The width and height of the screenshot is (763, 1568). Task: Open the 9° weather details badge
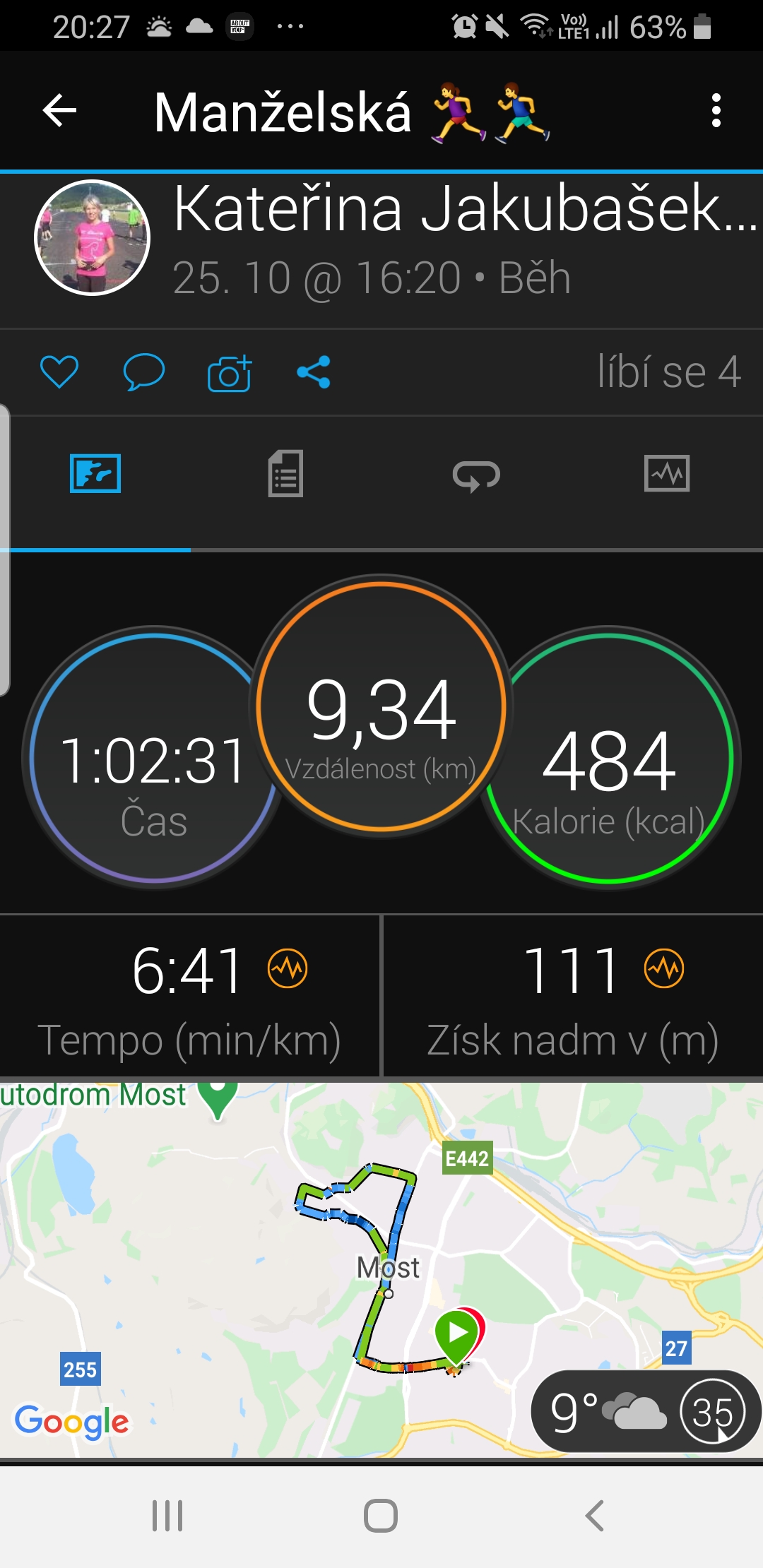point(646,1412)
